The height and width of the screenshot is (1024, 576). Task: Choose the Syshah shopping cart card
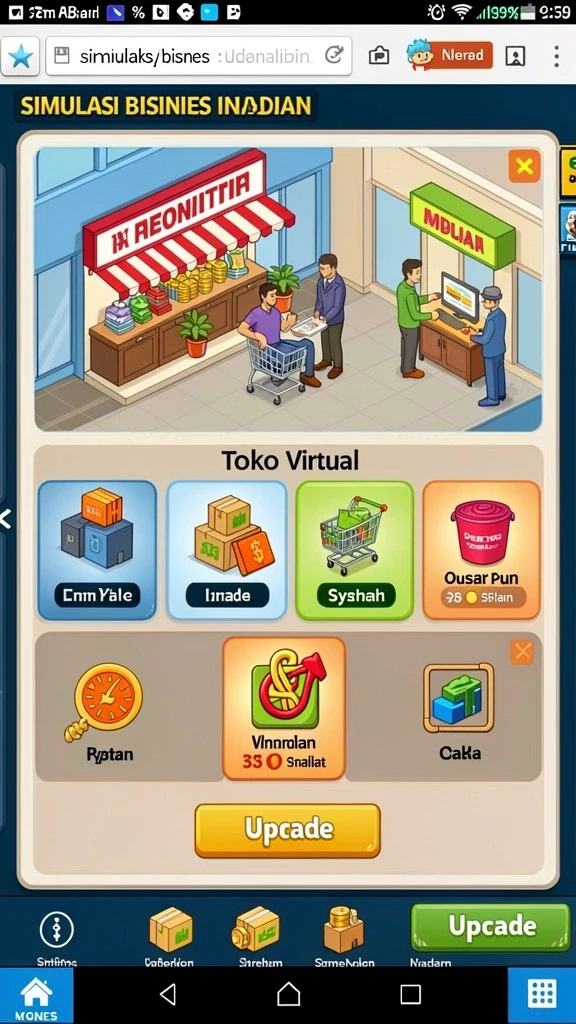(355, 550)
